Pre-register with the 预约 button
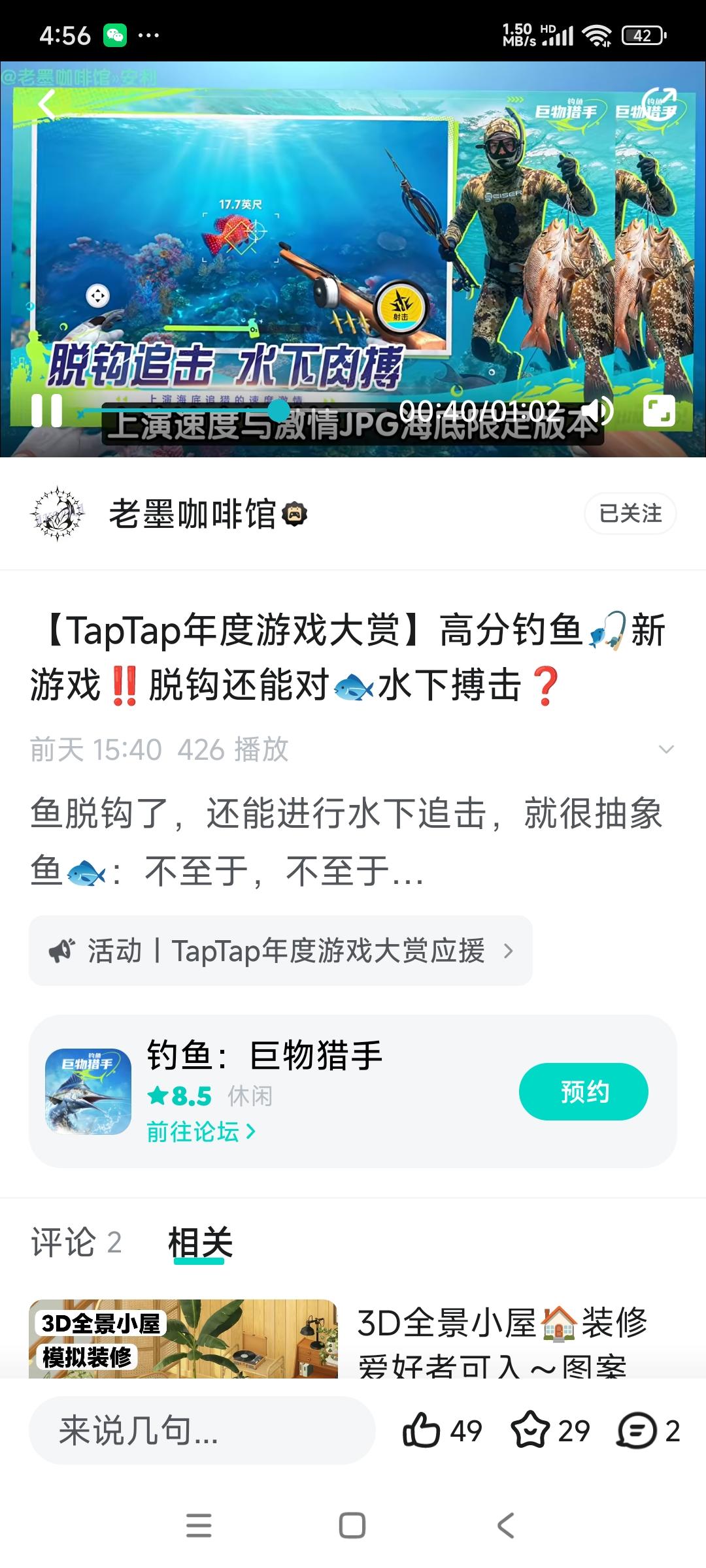The height and width of the screenshot is (1568, 706). [583, 1092]
